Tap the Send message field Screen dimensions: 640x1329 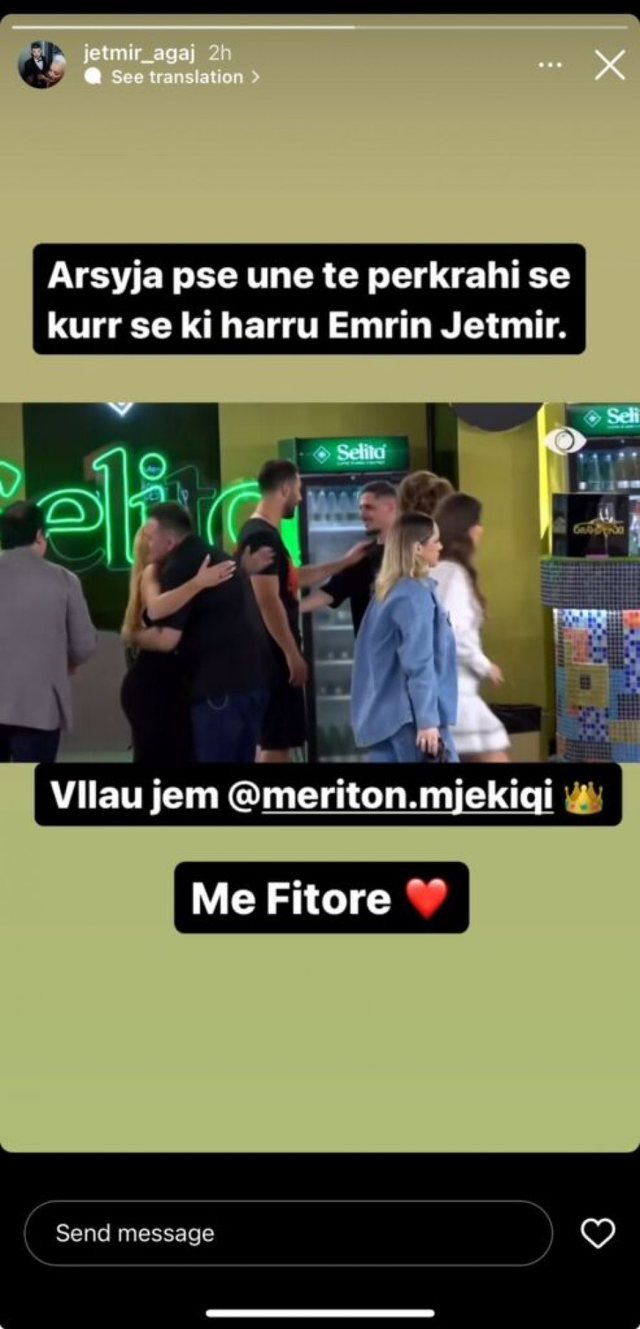point(288,1233)
